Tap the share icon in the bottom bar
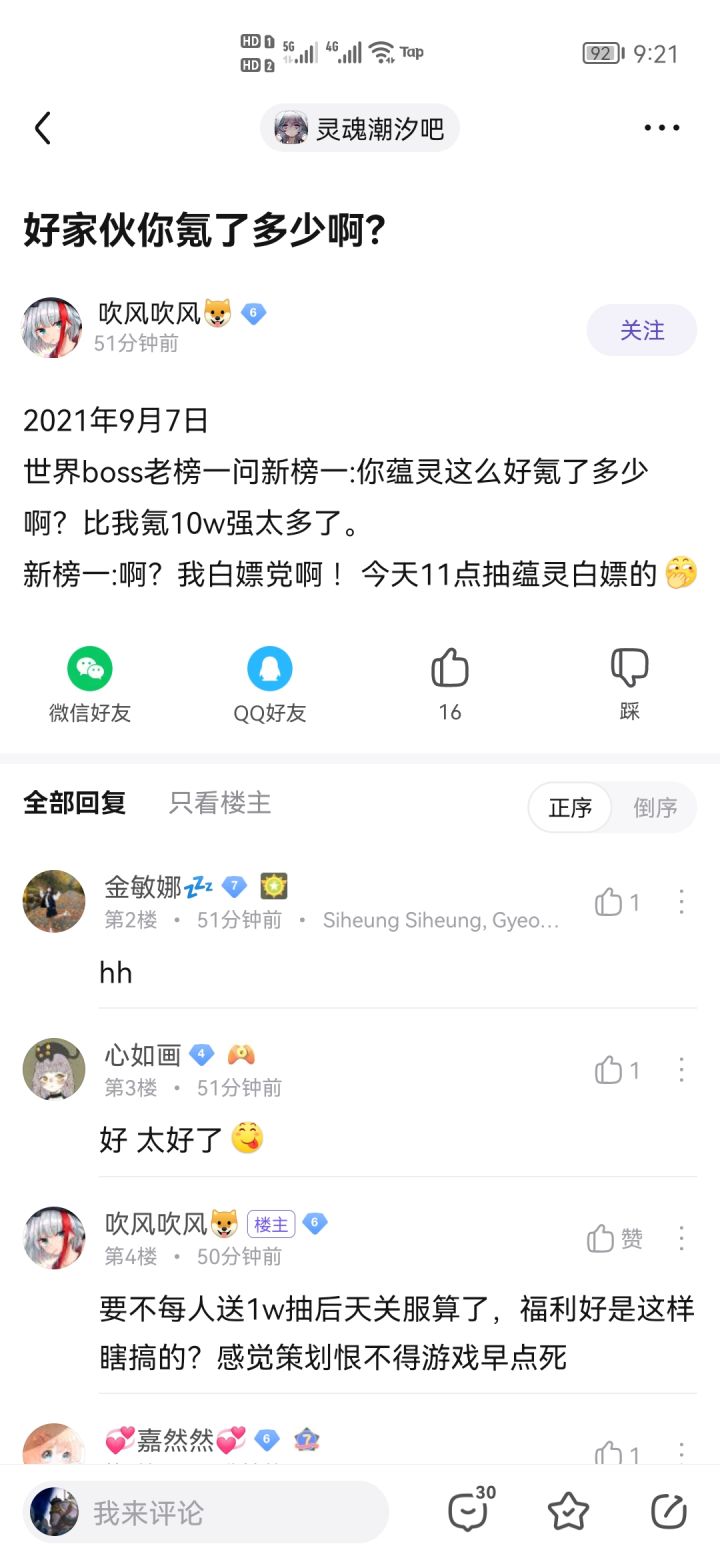The image size is (720, 1560). point(668,1511)
